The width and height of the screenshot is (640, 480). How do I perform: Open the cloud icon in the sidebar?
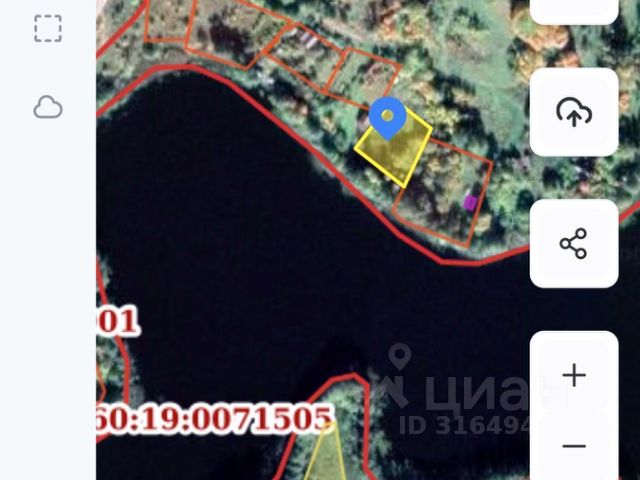(x=48, y=108)
